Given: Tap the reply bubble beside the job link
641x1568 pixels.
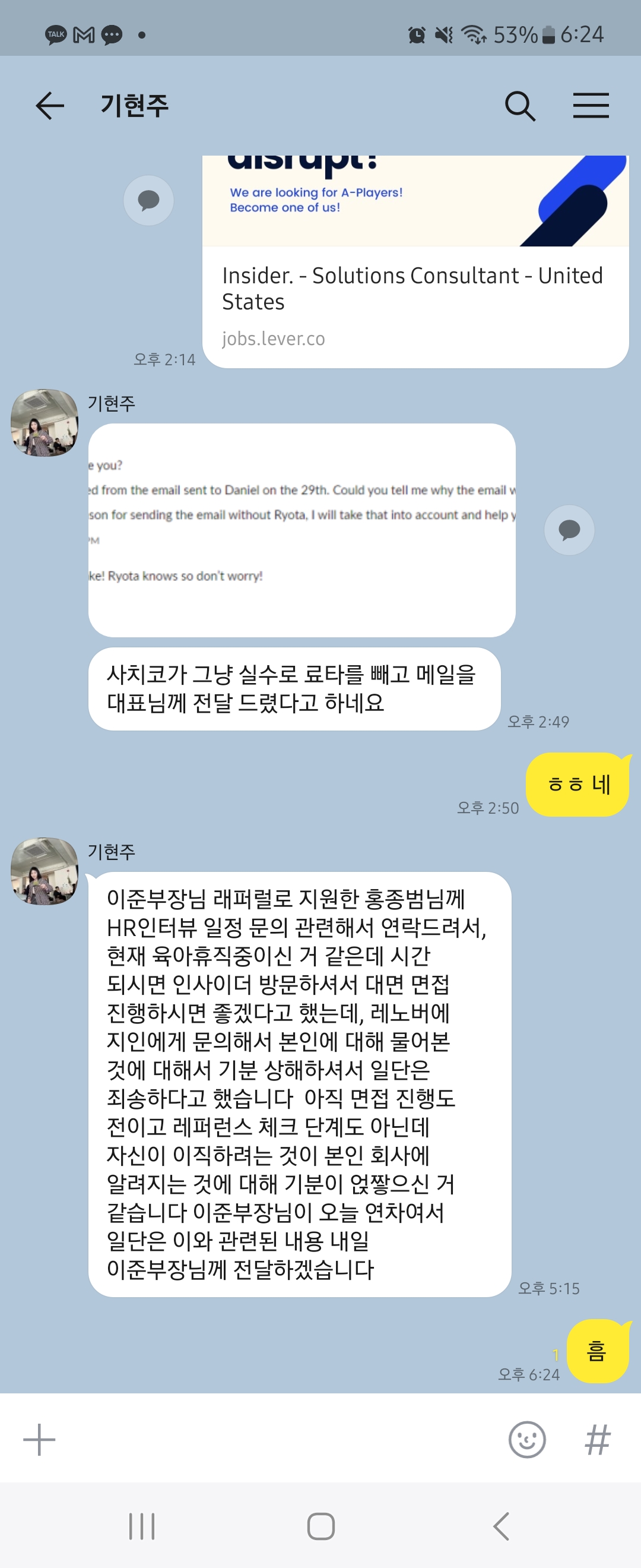Looking at the screenshot, I should [x=148, y=200].
